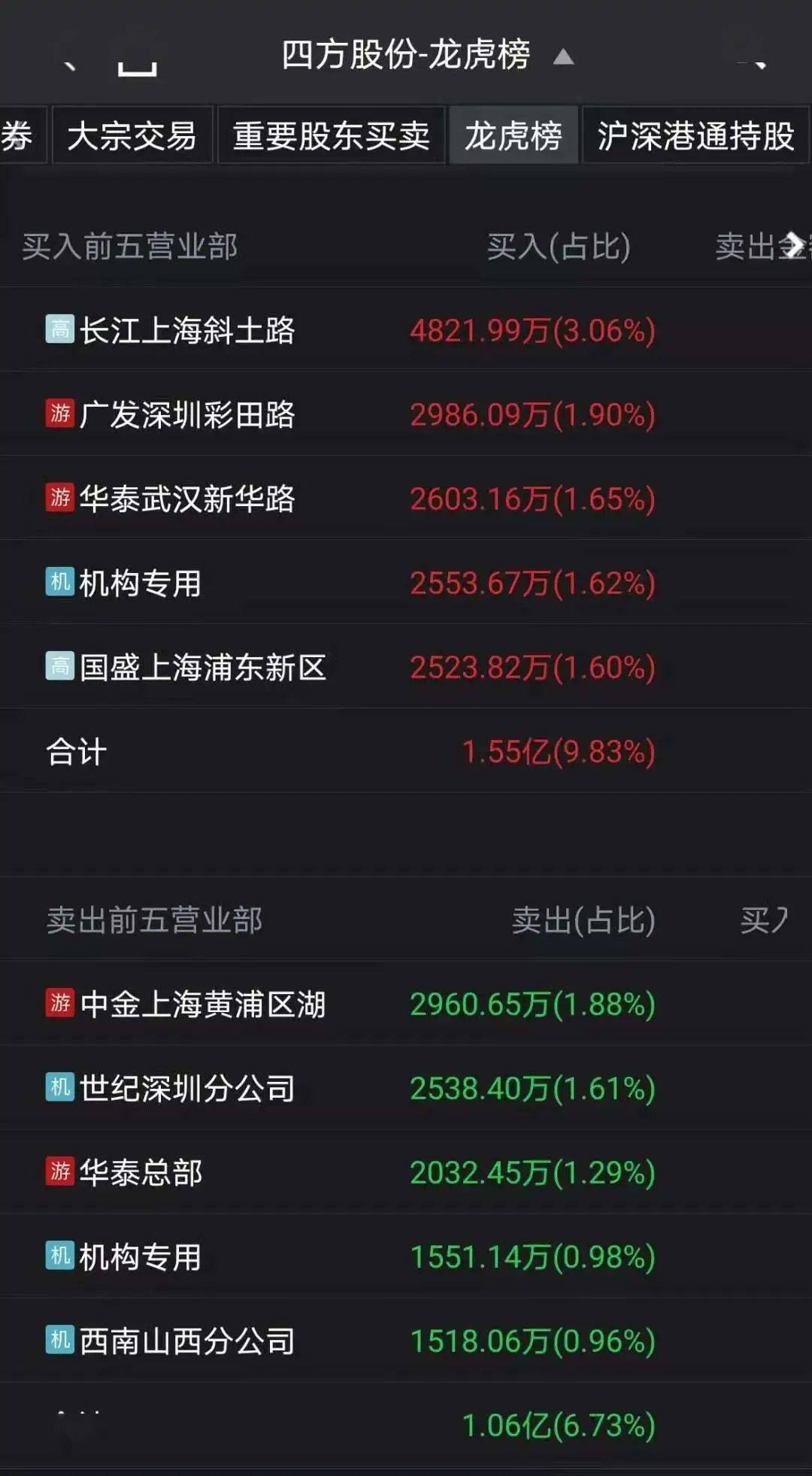This screenshot has width=812, height=1476.
Task: Select the 龙虎榜 tab
Action: [x=513, y=136]
